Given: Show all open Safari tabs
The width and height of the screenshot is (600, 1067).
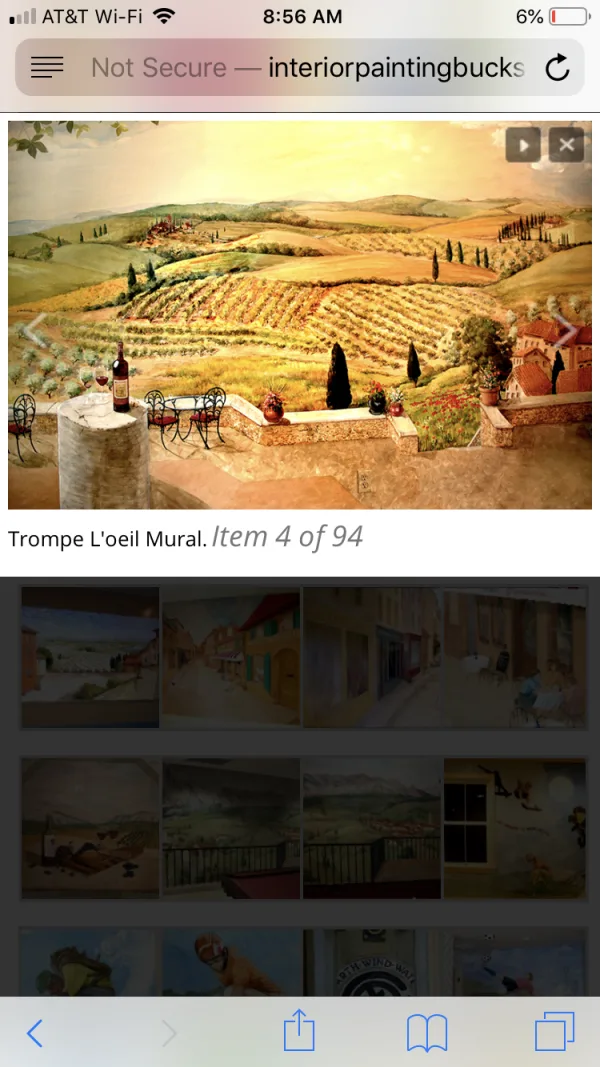Looking at the screenshot, I should 555,1032.
